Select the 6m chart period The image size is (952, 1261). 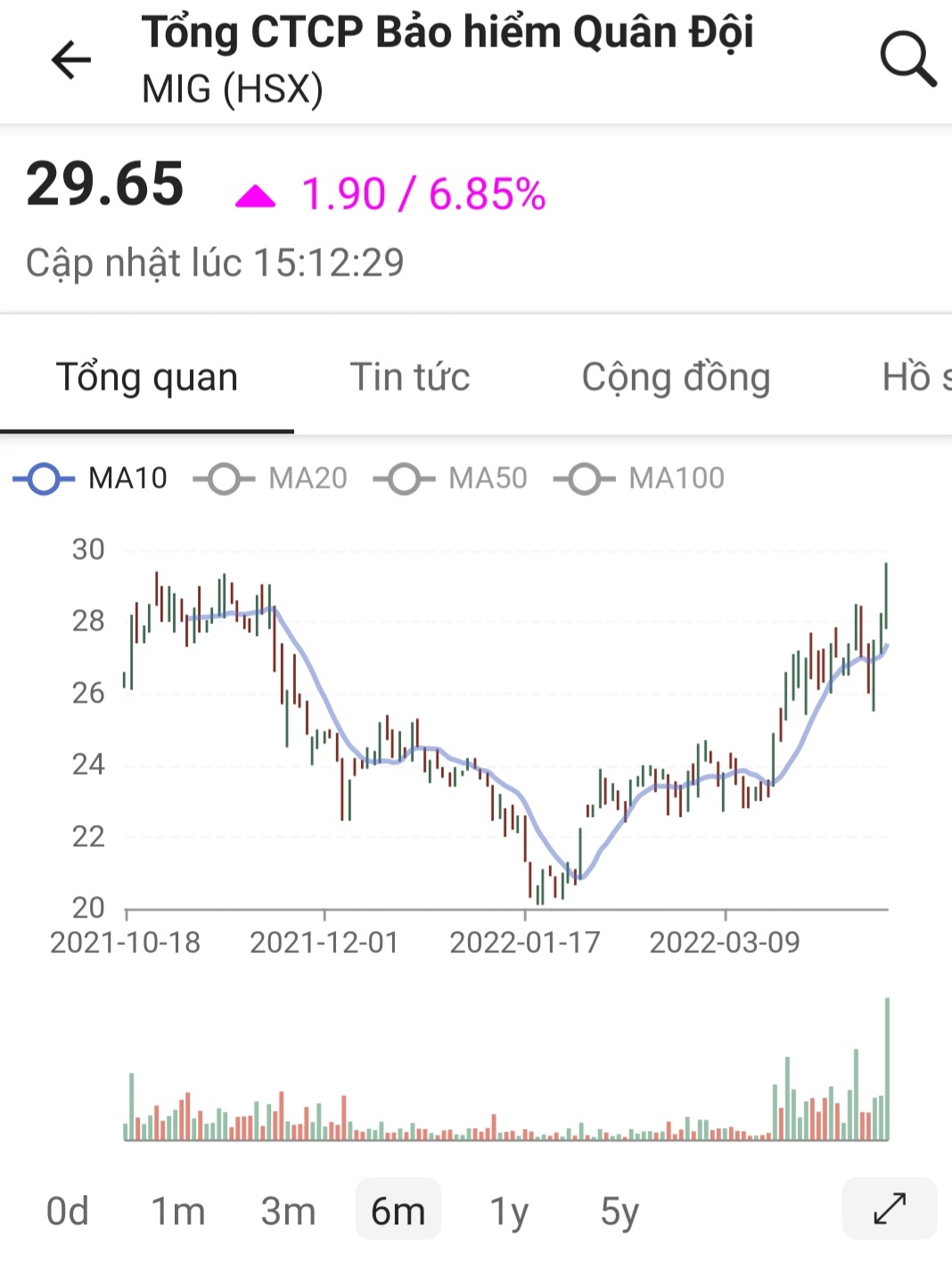coord(398,1211)
